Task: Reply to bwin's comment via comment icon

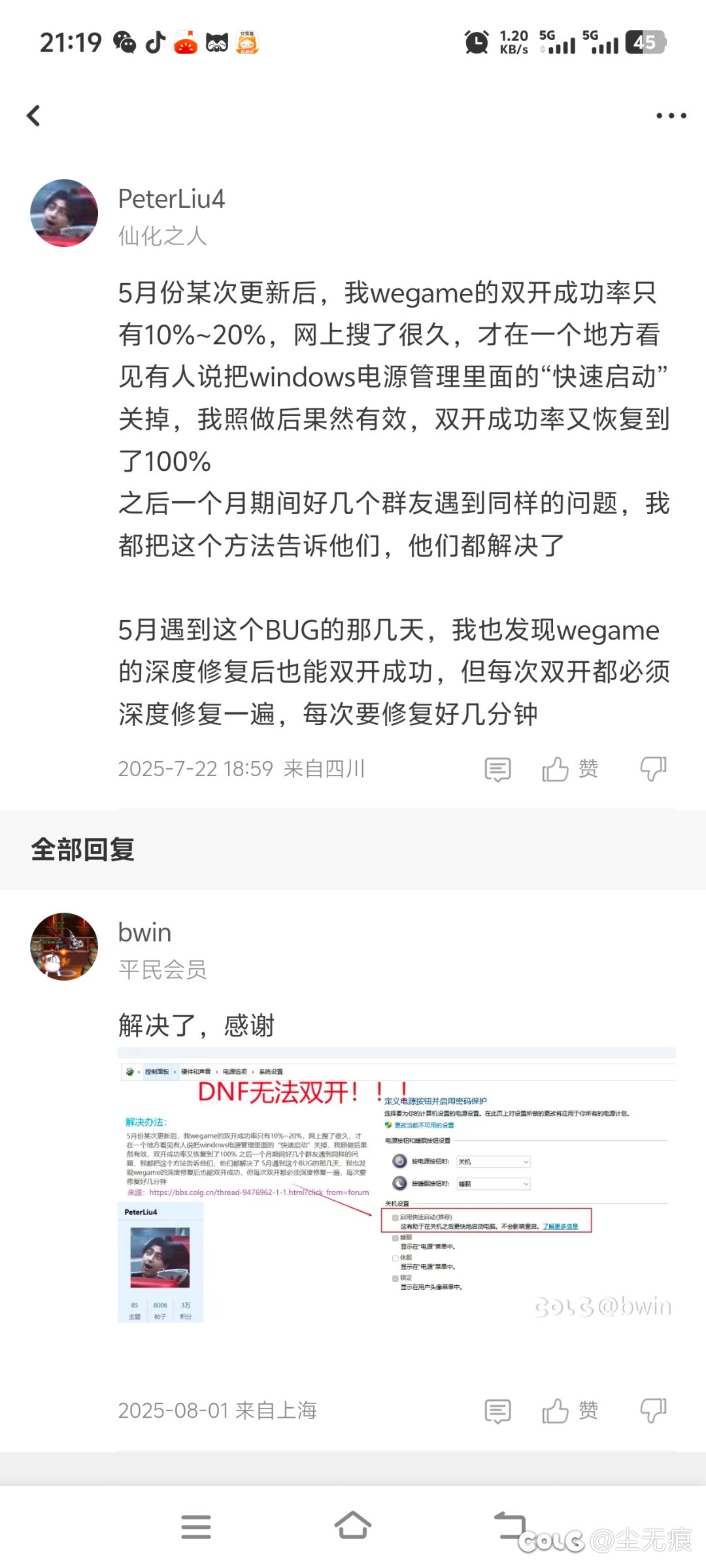Action: 497,1411
